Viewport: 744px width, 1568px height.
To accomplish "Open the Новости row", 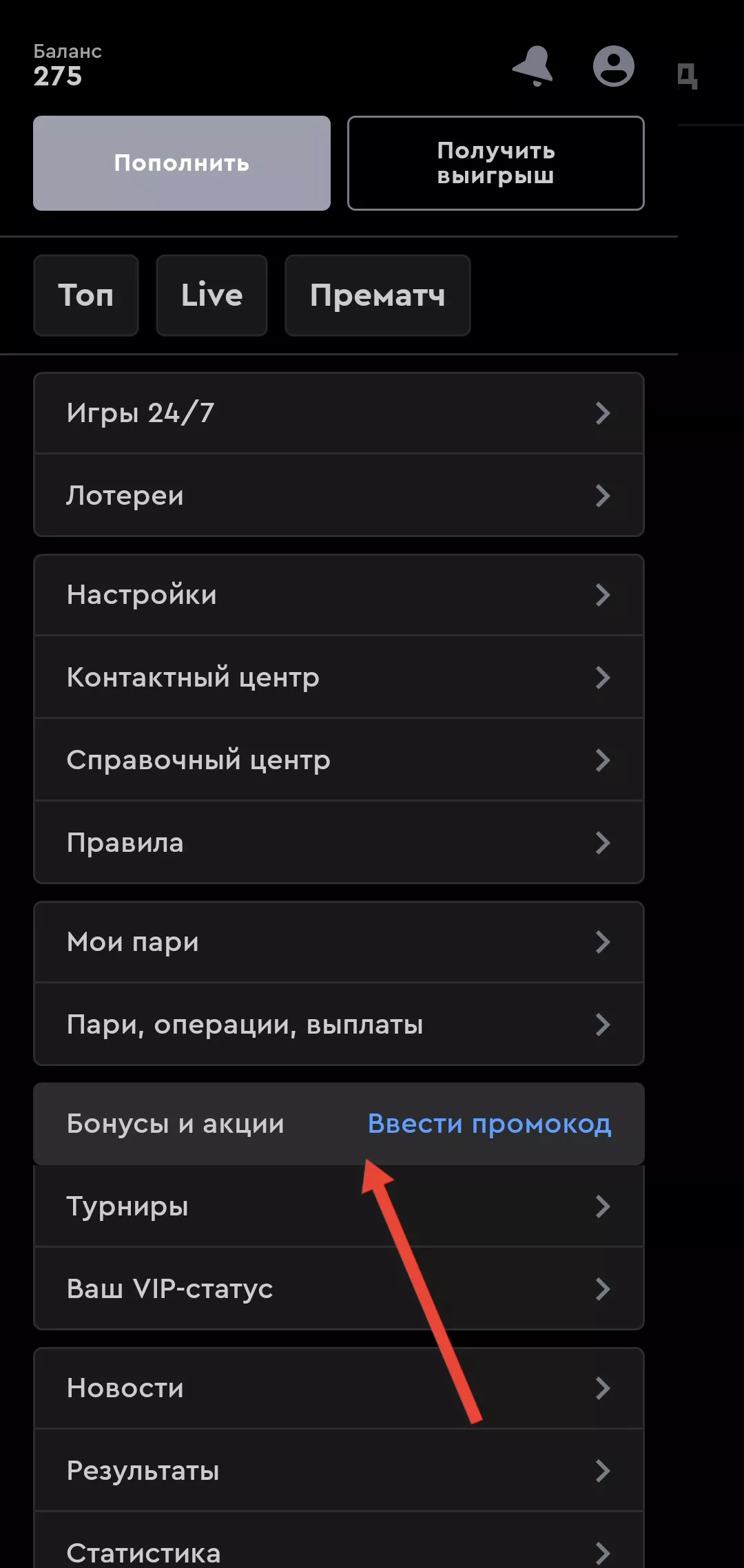I will pyautogui.click(x=338, y=1388).
